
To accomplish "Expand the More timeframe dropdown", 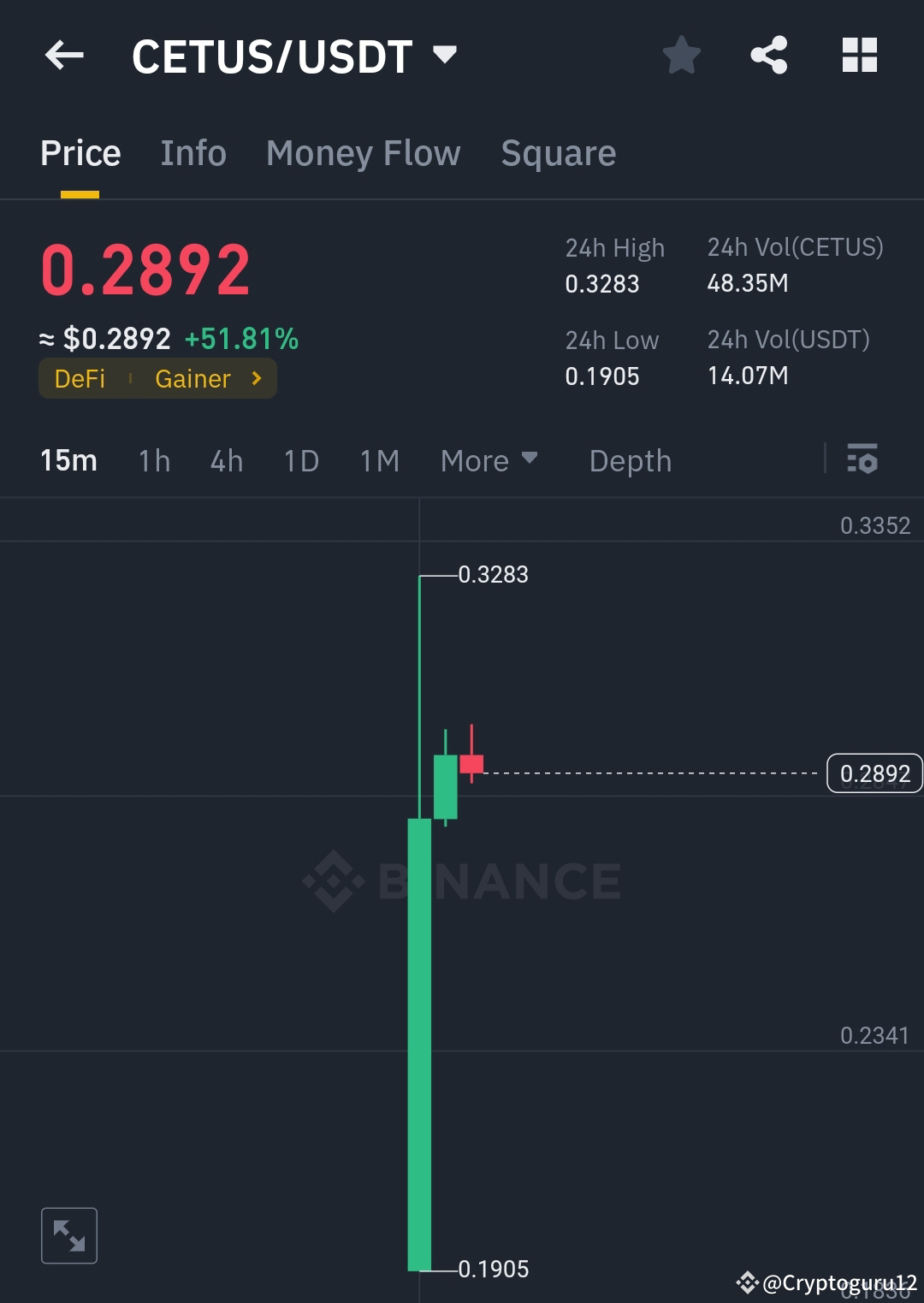I will [x=489, y=460].
